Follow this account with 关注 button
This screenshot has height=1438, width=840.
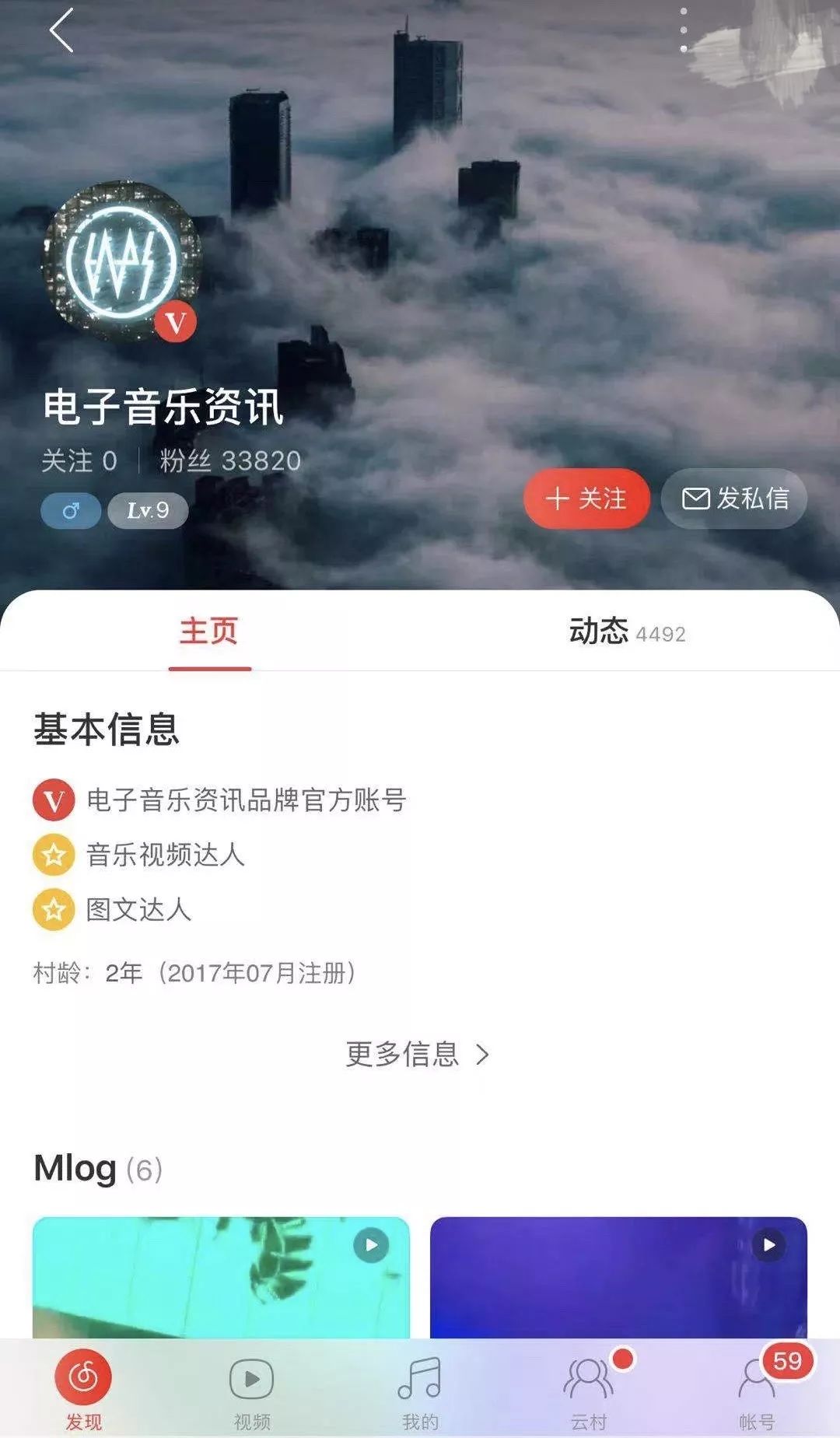tap(586, 499)
